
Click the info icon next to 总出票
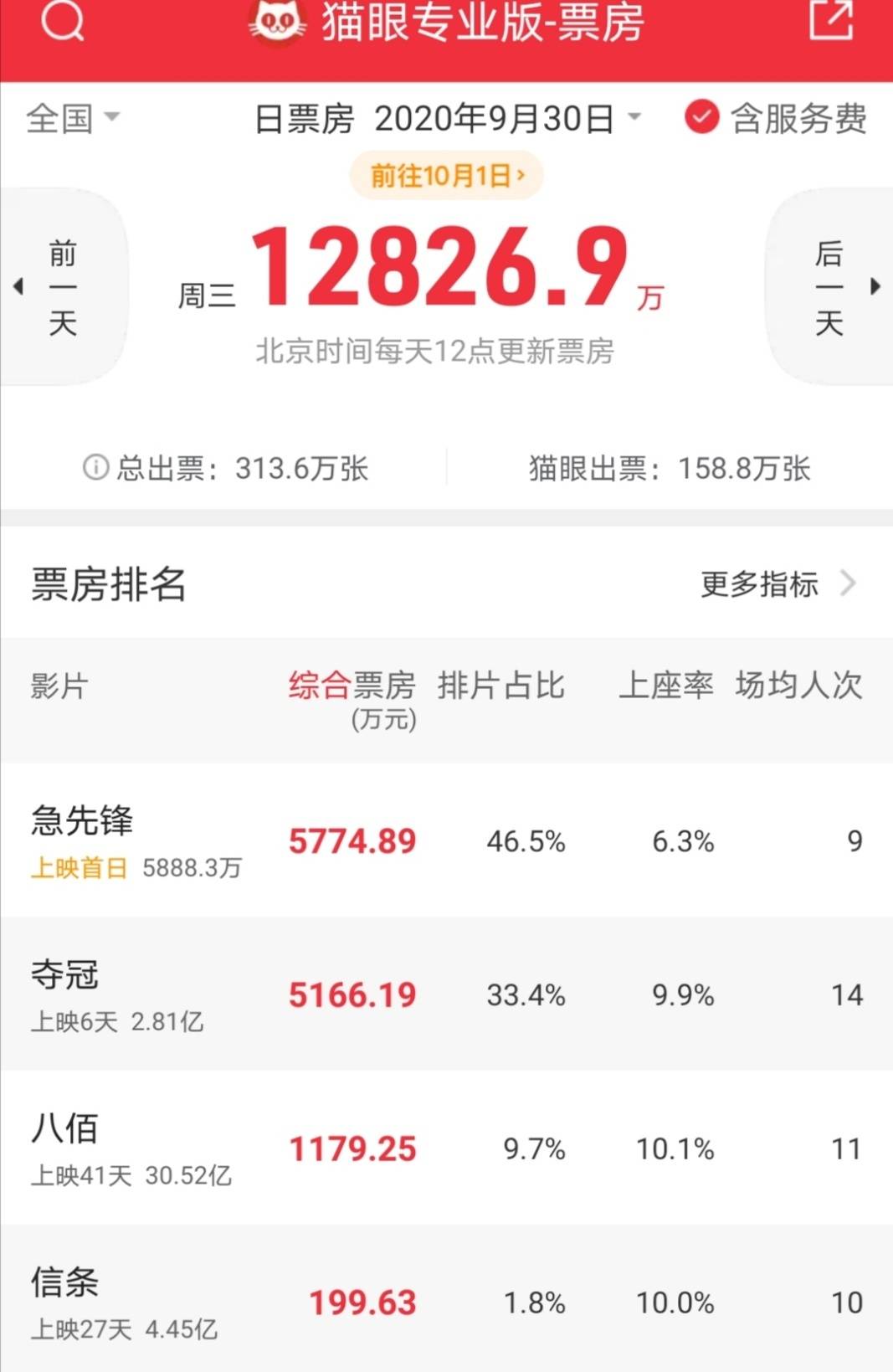coord(95,469)
